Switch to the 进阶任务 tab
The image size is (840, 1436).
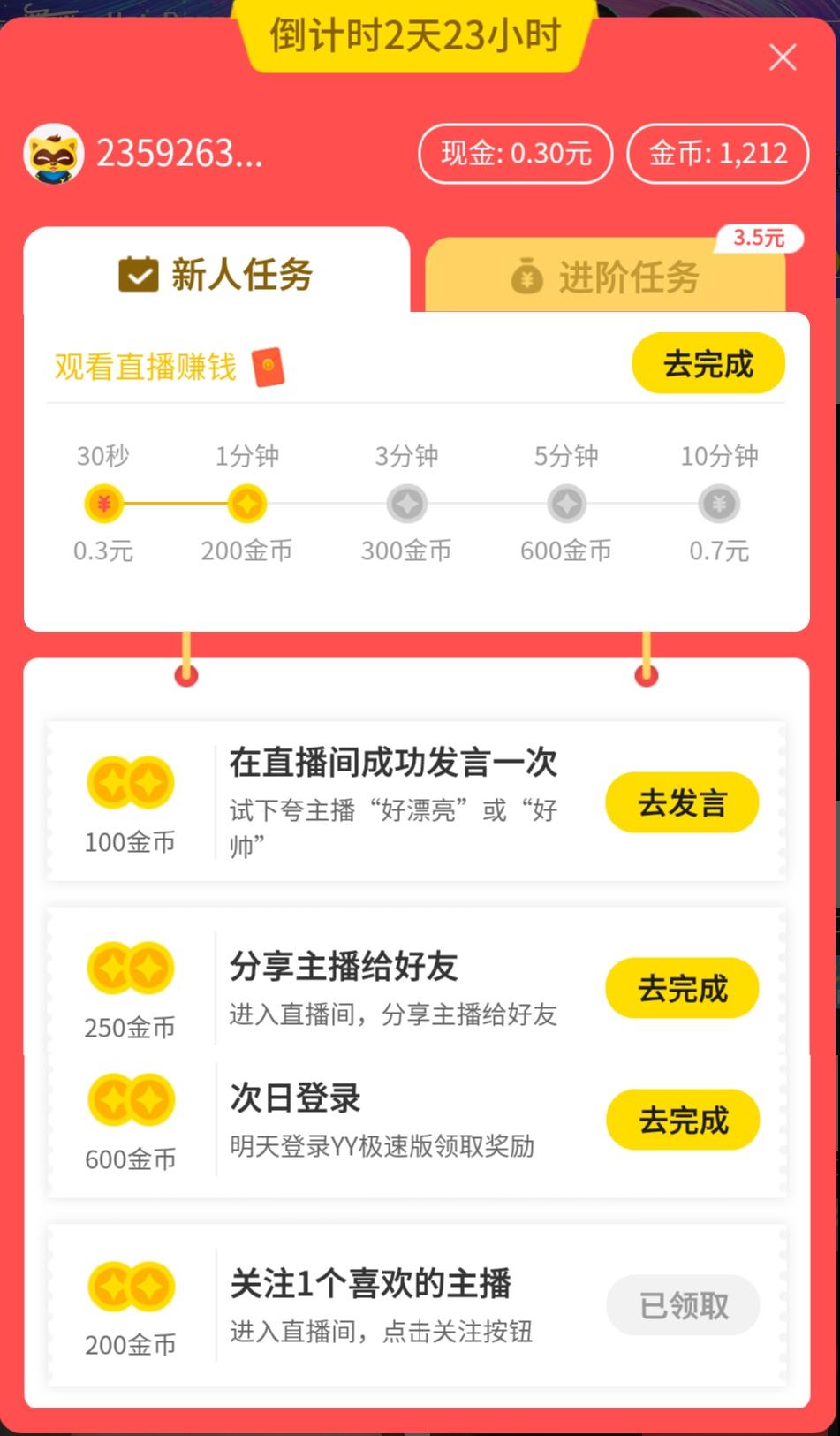(606, 277)
